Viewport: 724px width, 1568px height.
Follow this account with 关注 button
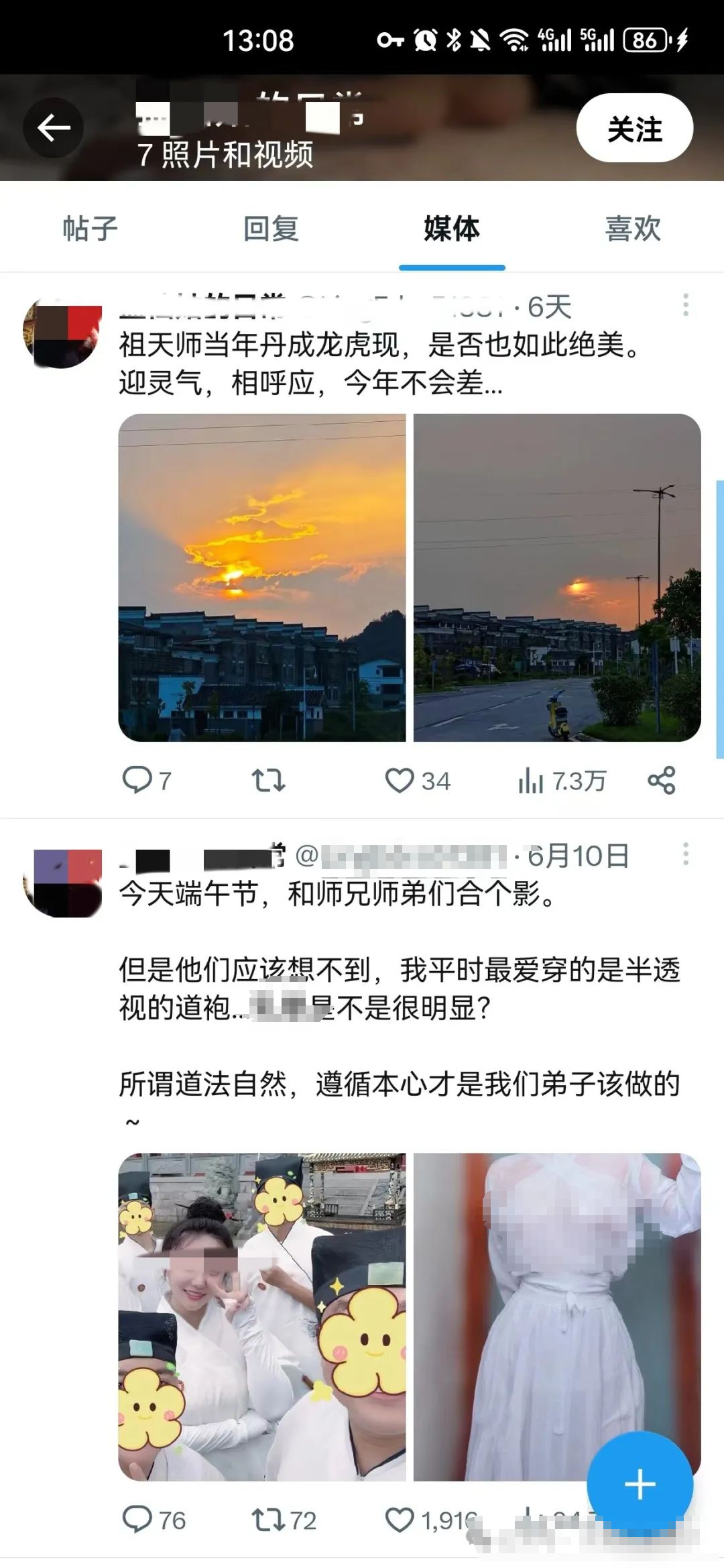click(634, 128)
